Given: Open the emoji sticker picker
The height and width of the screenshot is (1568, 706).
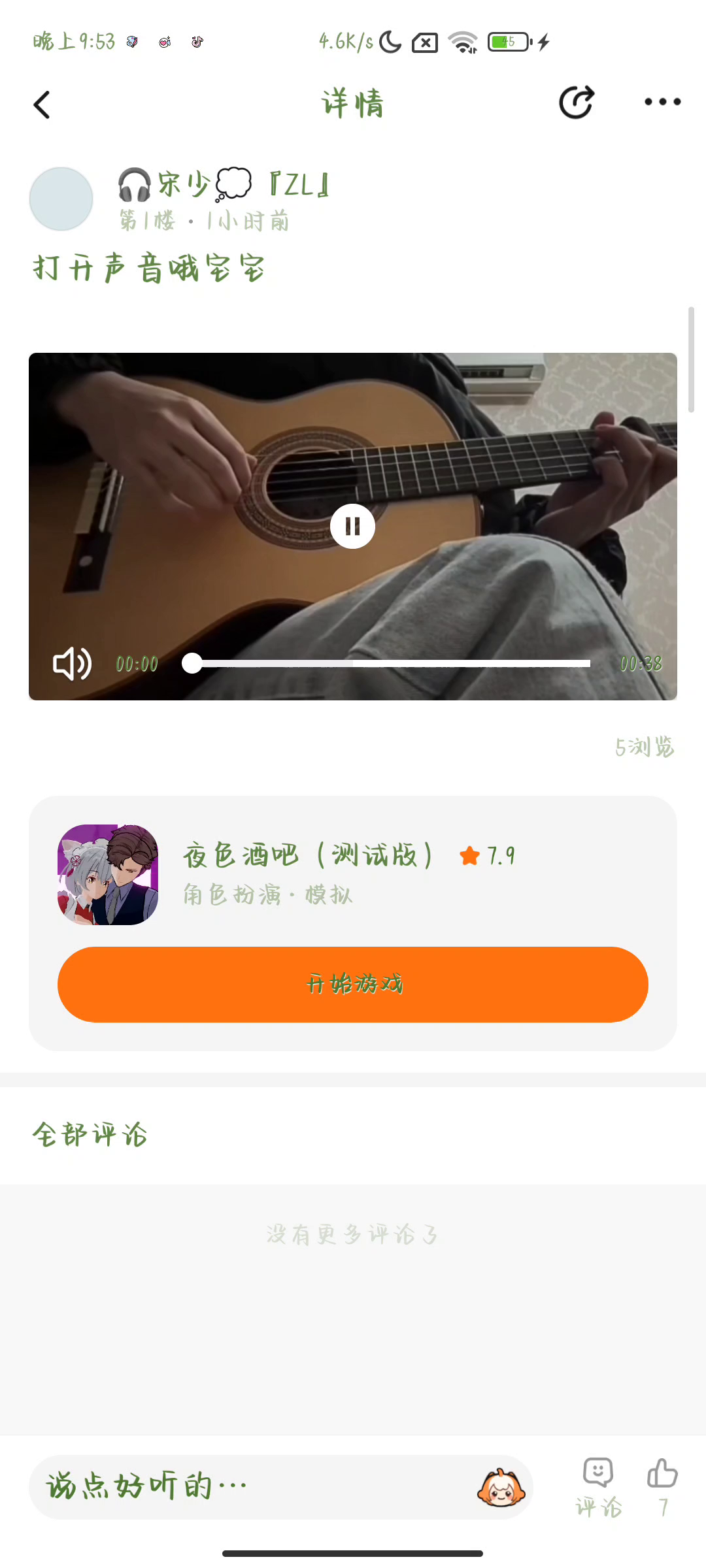Looking at the screenshot, I should [501, 1487].
